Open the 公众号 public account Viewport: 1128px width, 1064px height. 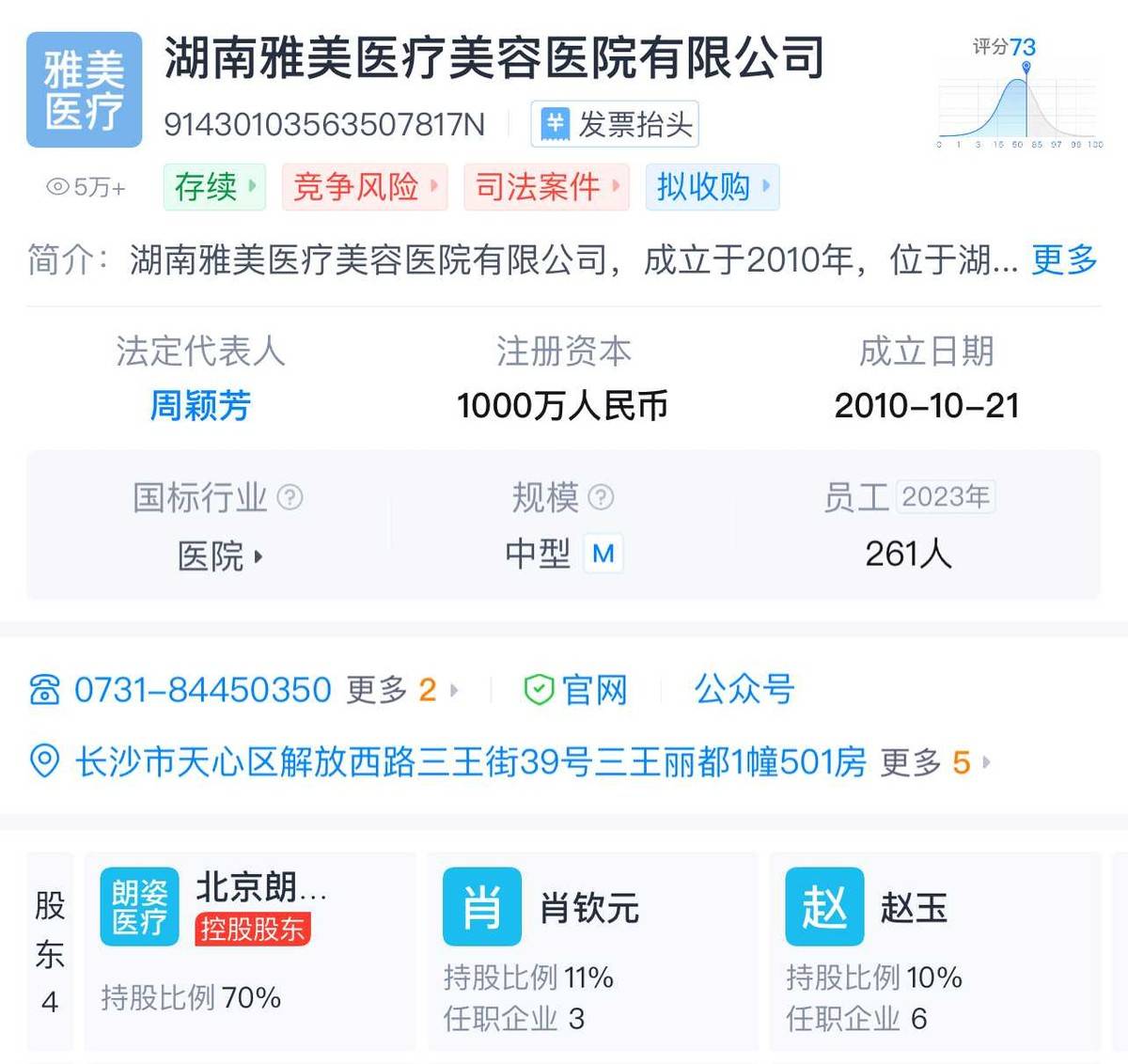[744, 690]
